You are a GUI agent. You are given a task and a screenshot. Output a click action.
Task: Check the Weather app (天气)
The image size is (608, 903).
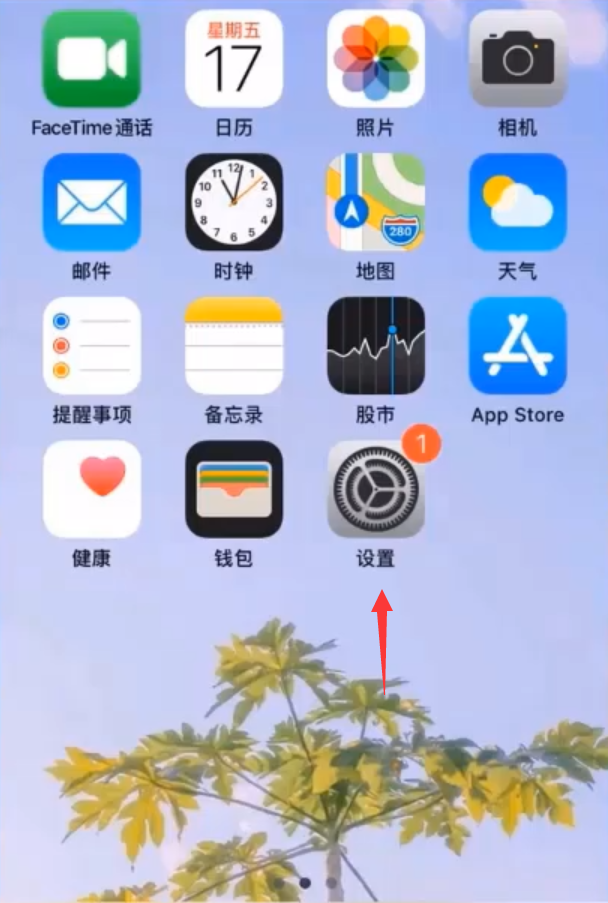[x=518, y=202]
